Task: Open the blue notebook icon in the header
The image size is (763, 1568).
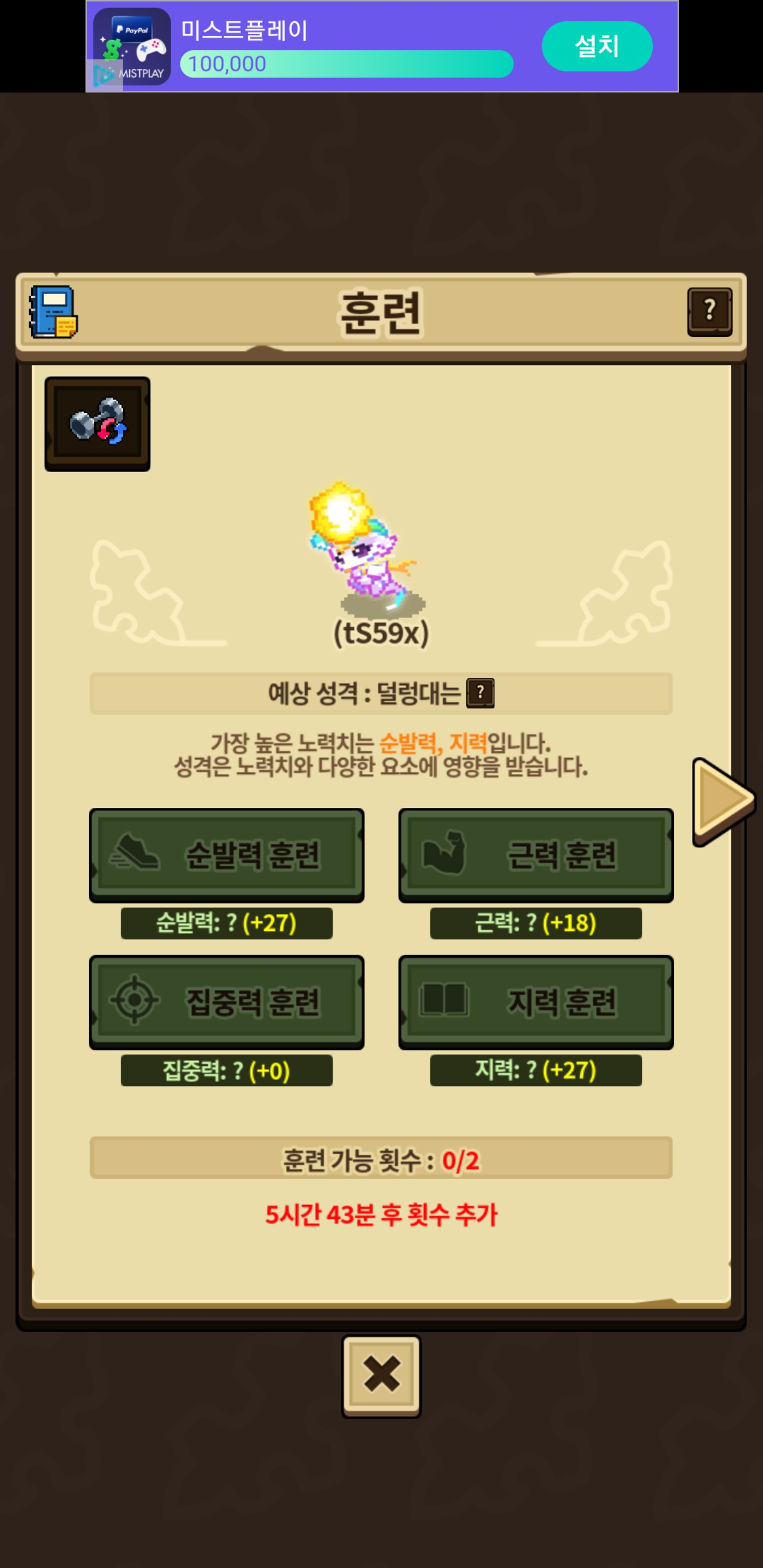Action: click(54, 311)
